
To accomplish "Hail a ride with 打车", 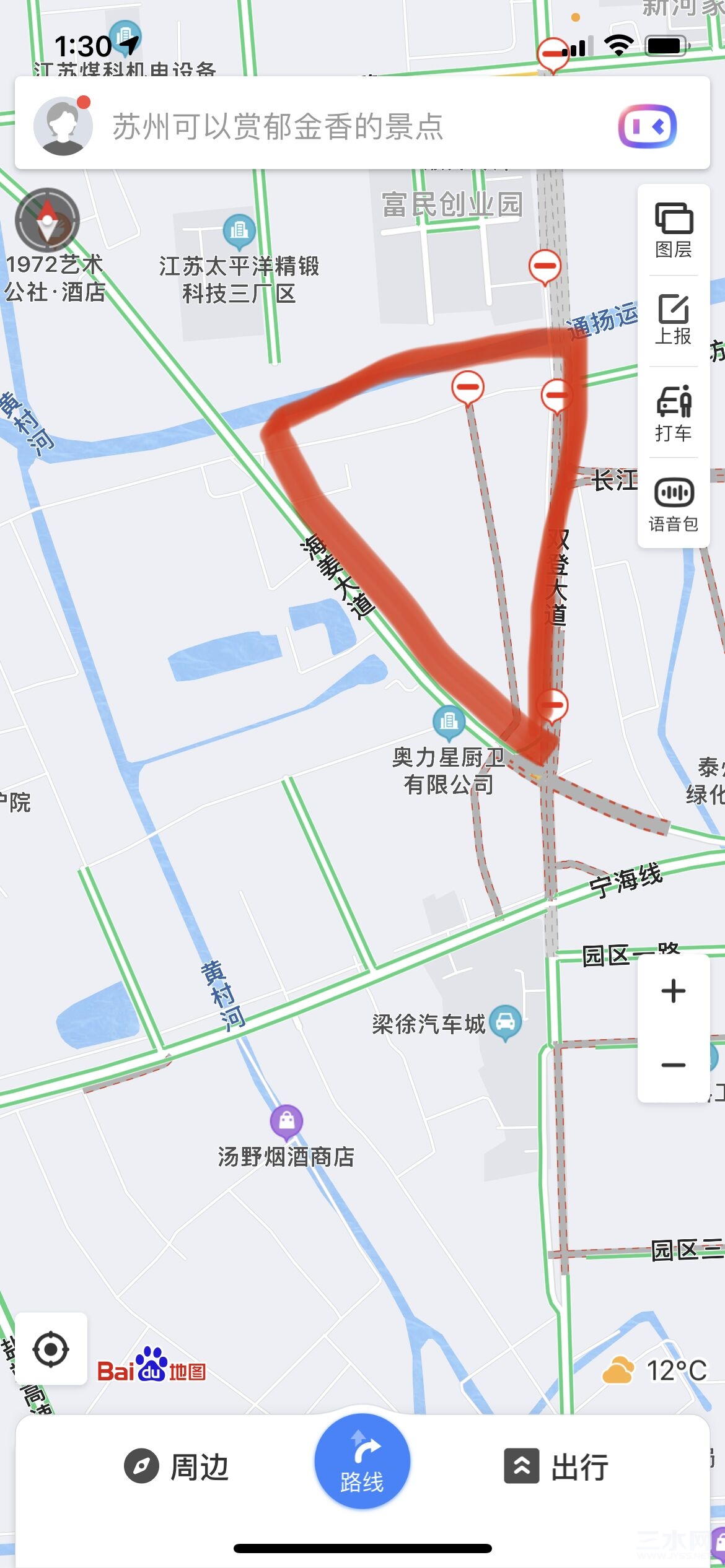I will pos(674,413).
